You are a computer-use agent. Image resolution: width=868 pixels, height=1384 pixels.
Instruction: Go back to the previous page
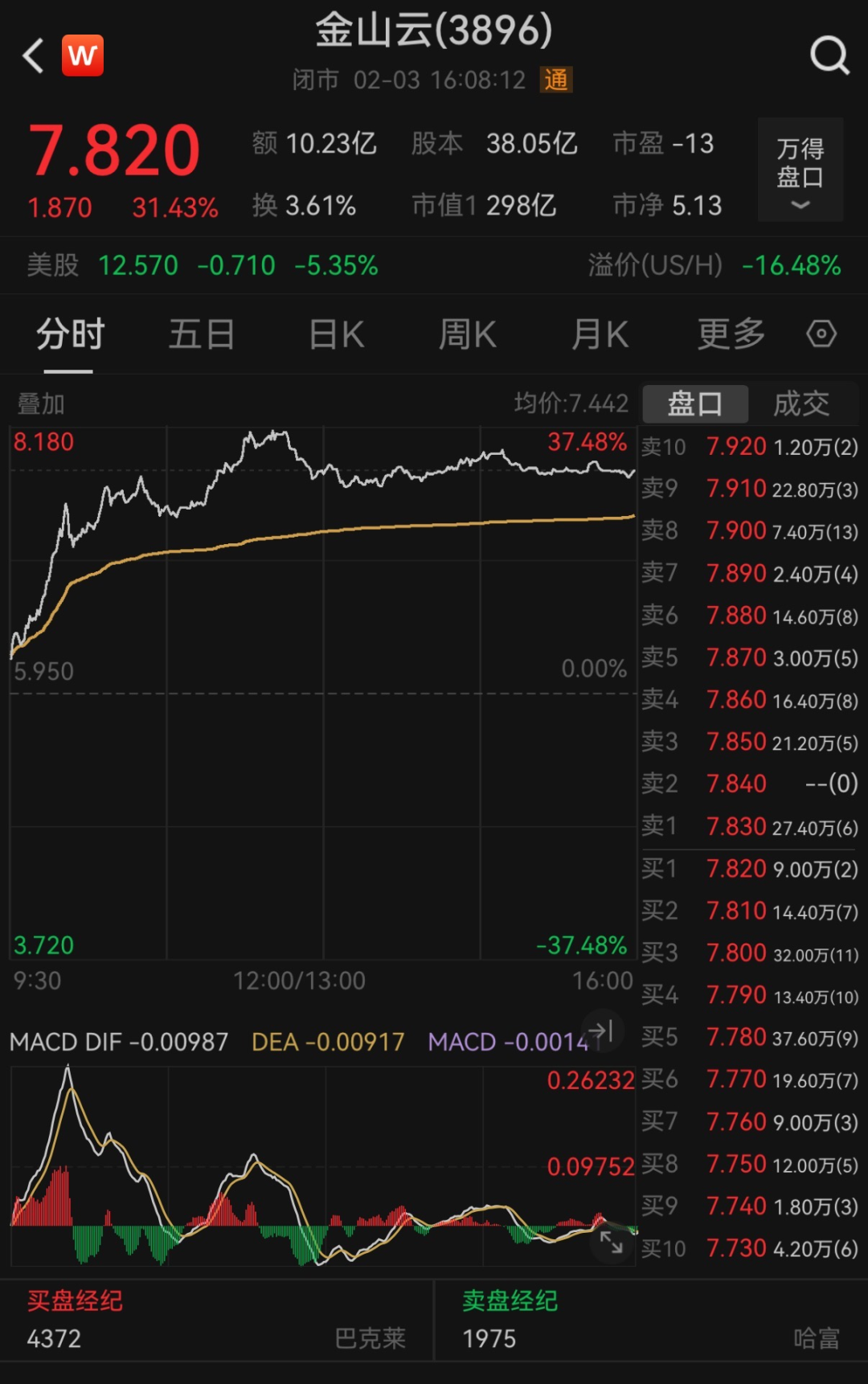34,55
